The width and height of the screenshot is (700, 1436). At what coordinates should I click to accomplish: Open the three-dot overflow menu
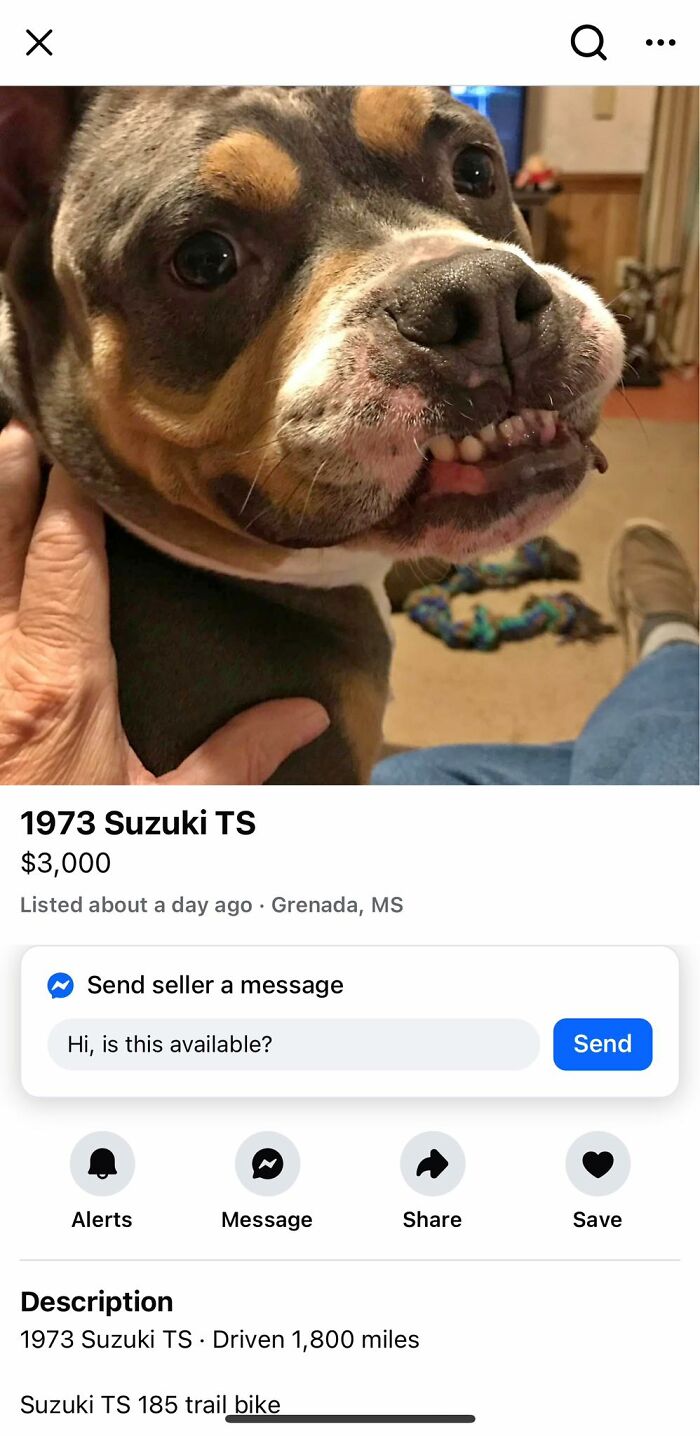pos(660,42)
